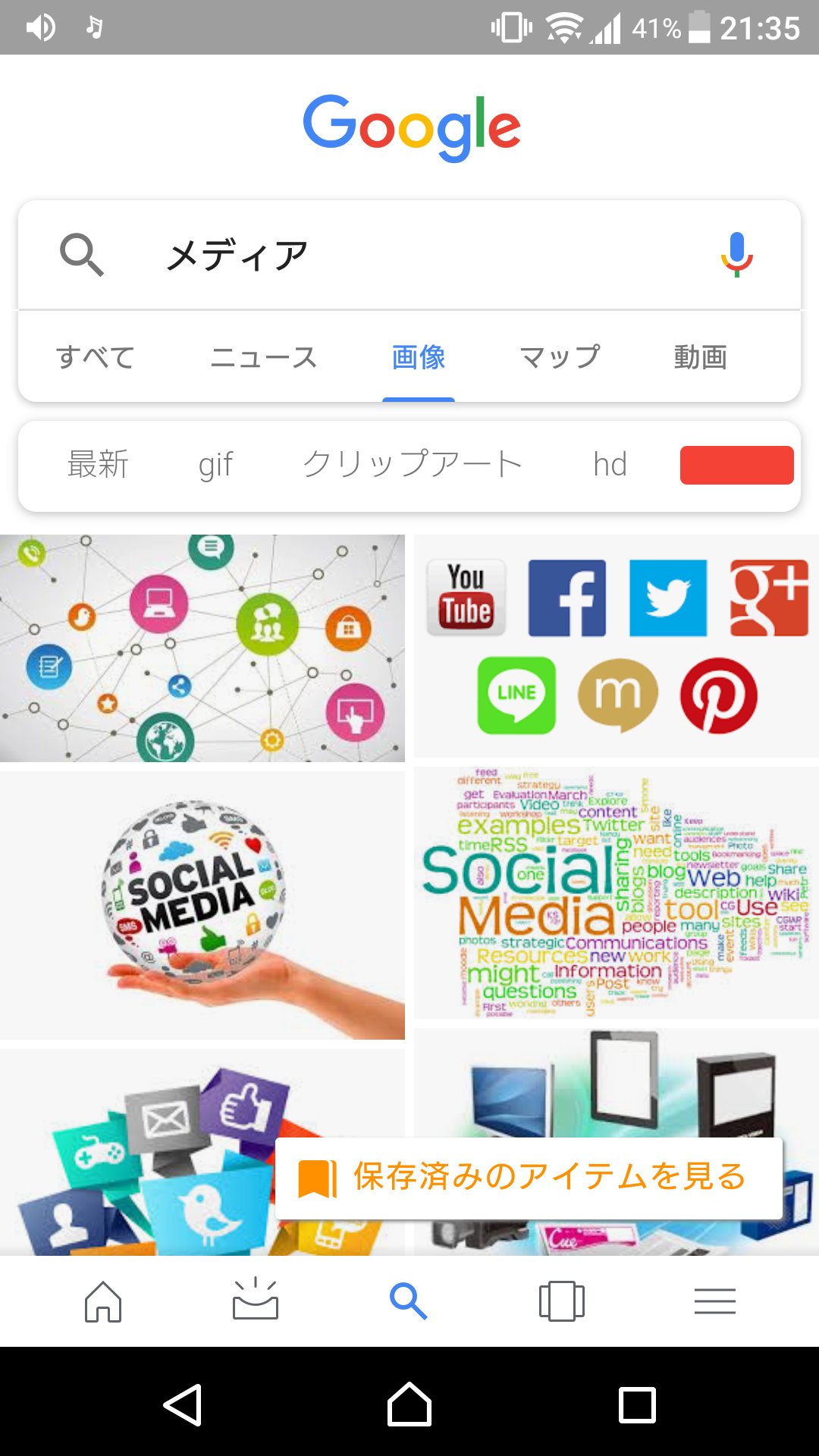Viewport: 819px width, 1456px height.
Task: Open the network icons diagram image
Action: (202, 648)
